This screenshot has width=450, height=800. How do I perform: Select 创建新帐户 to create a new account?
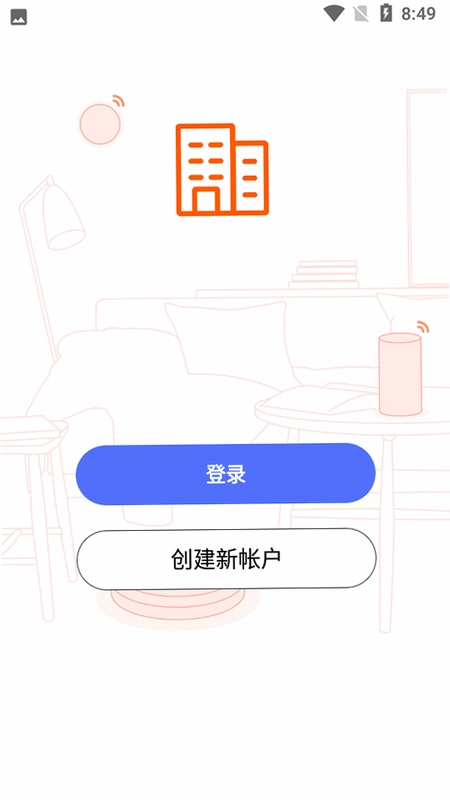226,559
